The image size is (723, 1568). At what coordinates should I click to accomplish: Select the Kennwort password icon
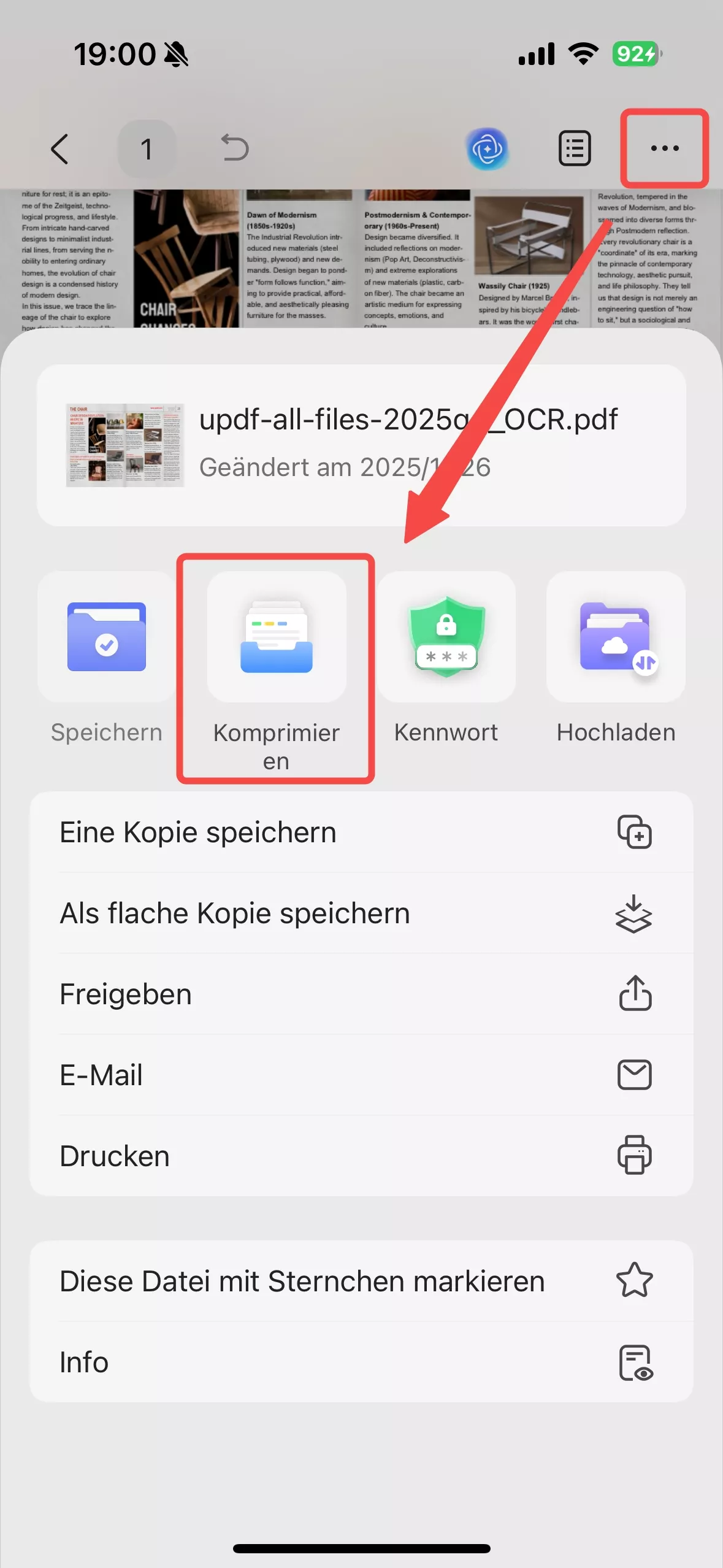[446, 637]
